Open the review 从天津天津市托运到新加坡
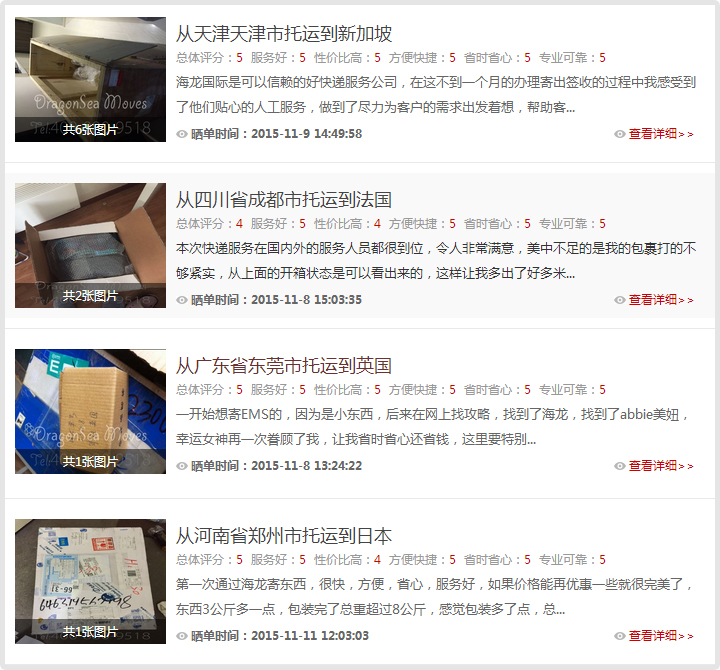 (284, 34)
